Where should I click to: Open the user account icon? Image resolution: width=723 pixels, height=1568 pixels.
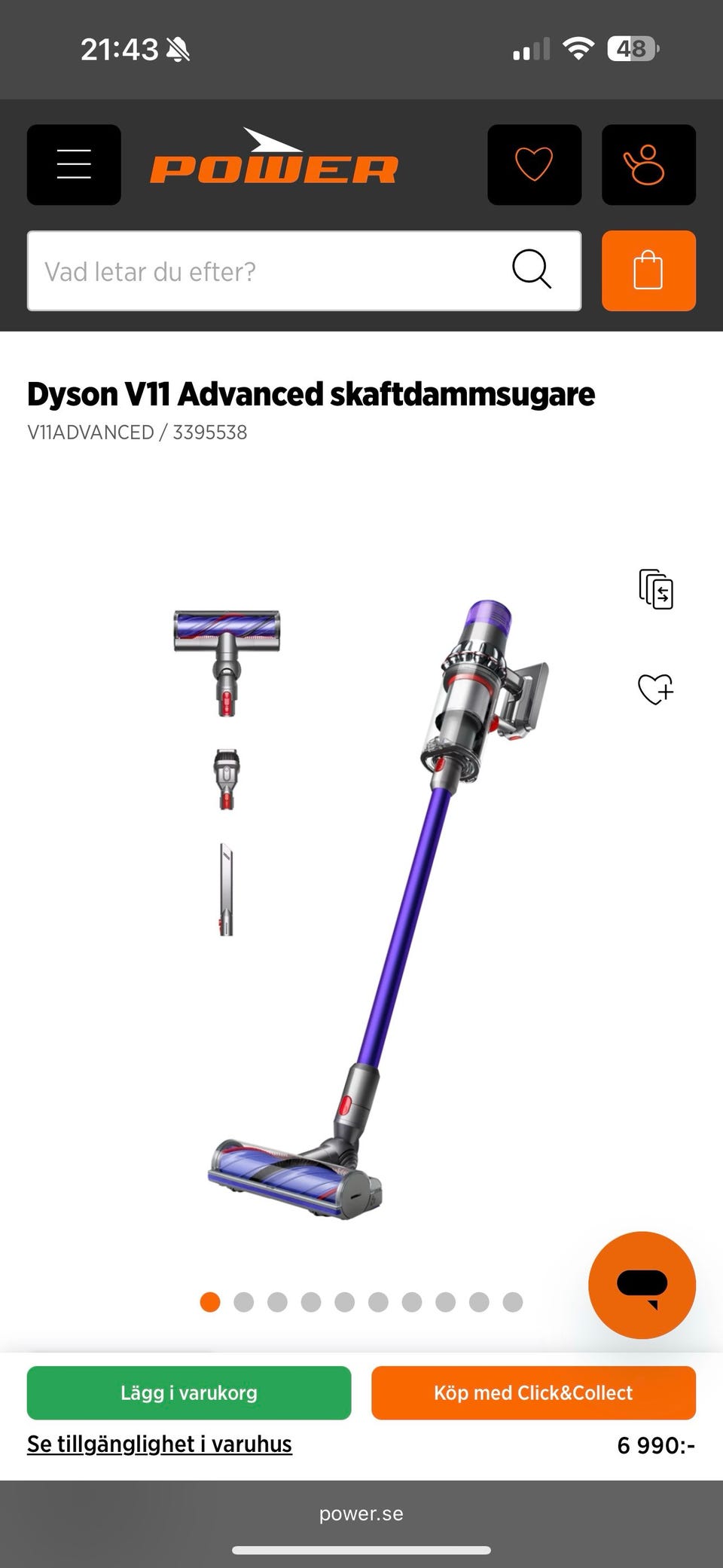tap(648, 164)
